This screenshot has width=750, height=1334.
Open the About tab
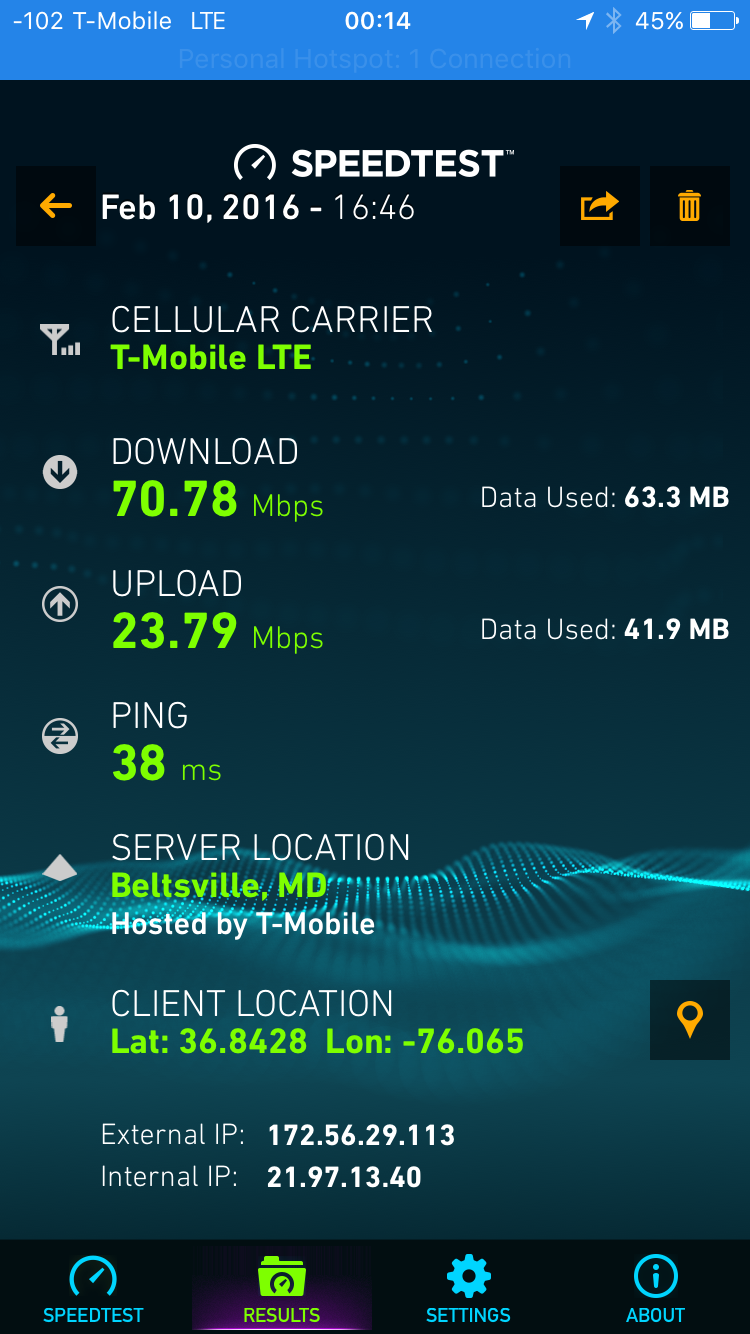click(x=656, y=1289)
